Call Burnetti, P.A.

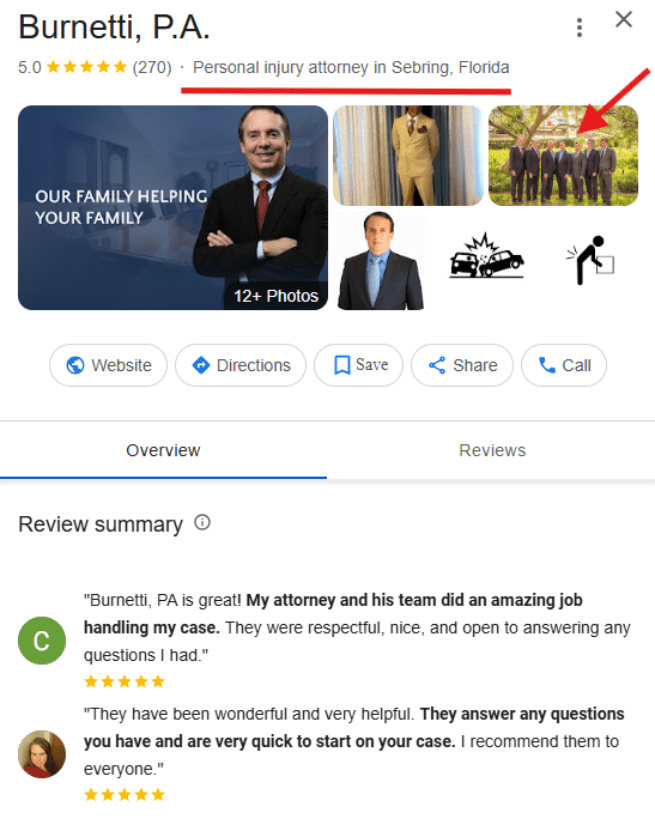point(564,365)
